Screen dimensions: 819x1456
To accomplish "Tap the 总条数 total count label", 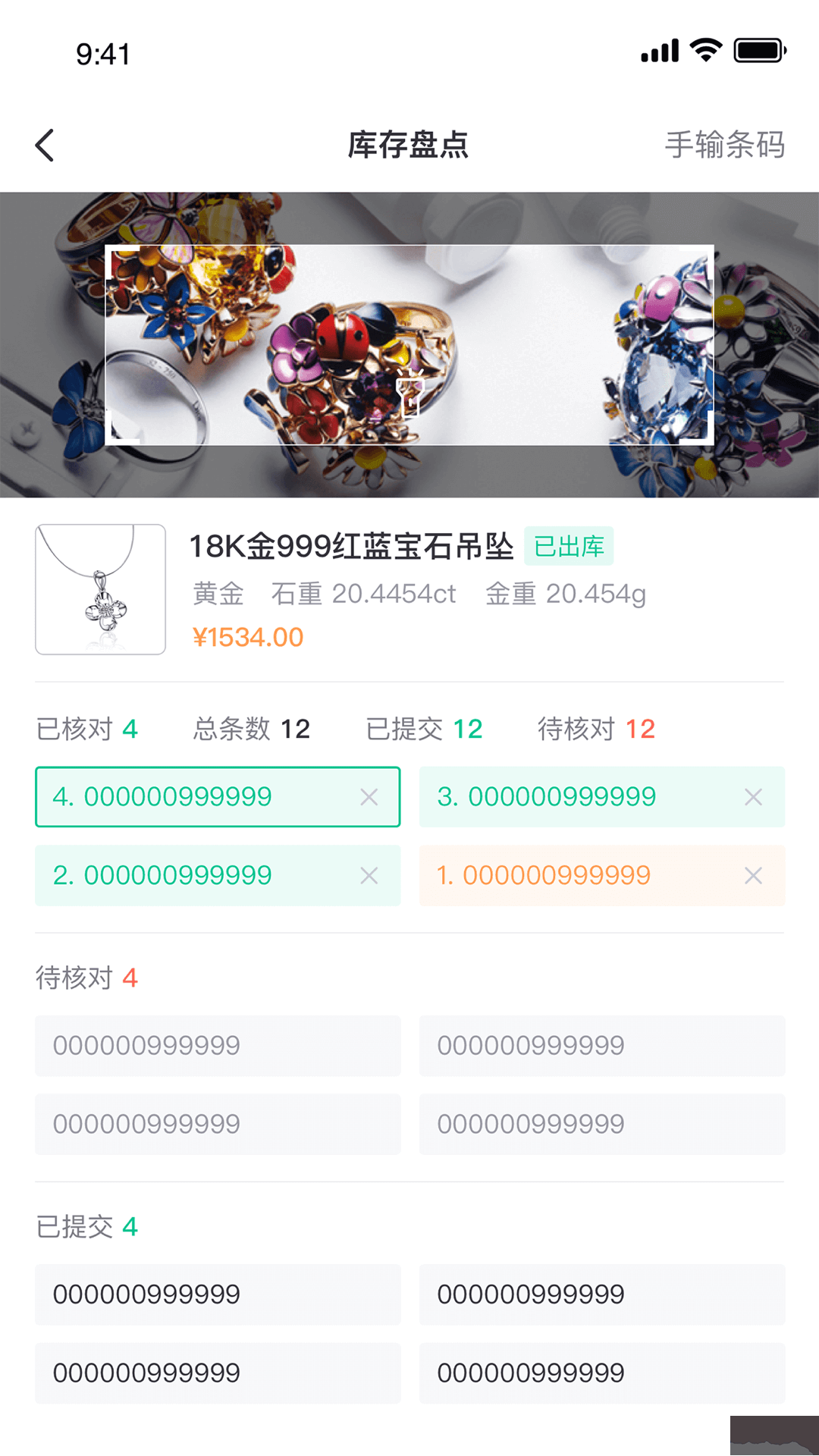I will [252, 729].
